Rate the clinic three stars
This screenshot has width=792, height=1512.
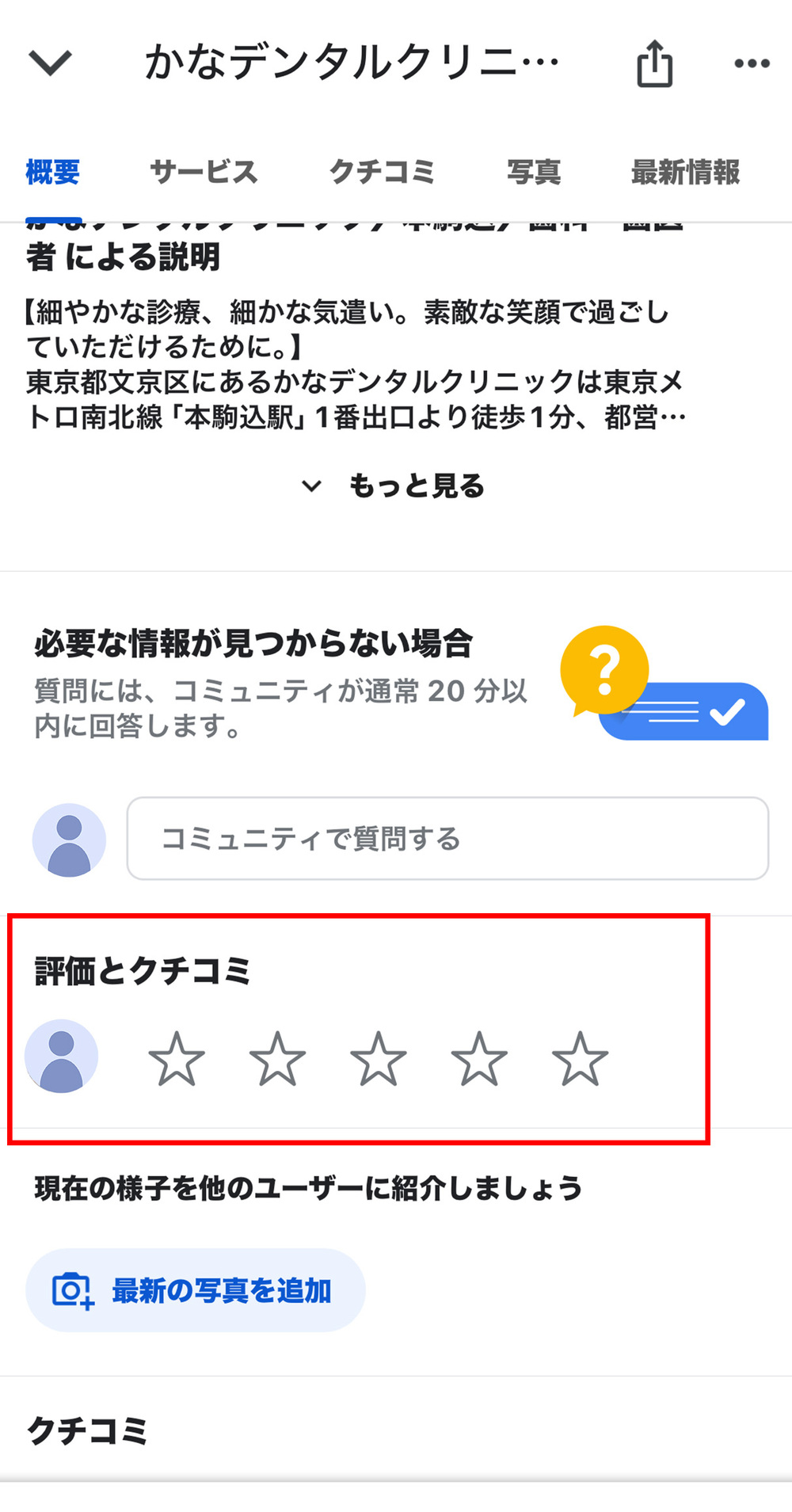point(379,1058)
